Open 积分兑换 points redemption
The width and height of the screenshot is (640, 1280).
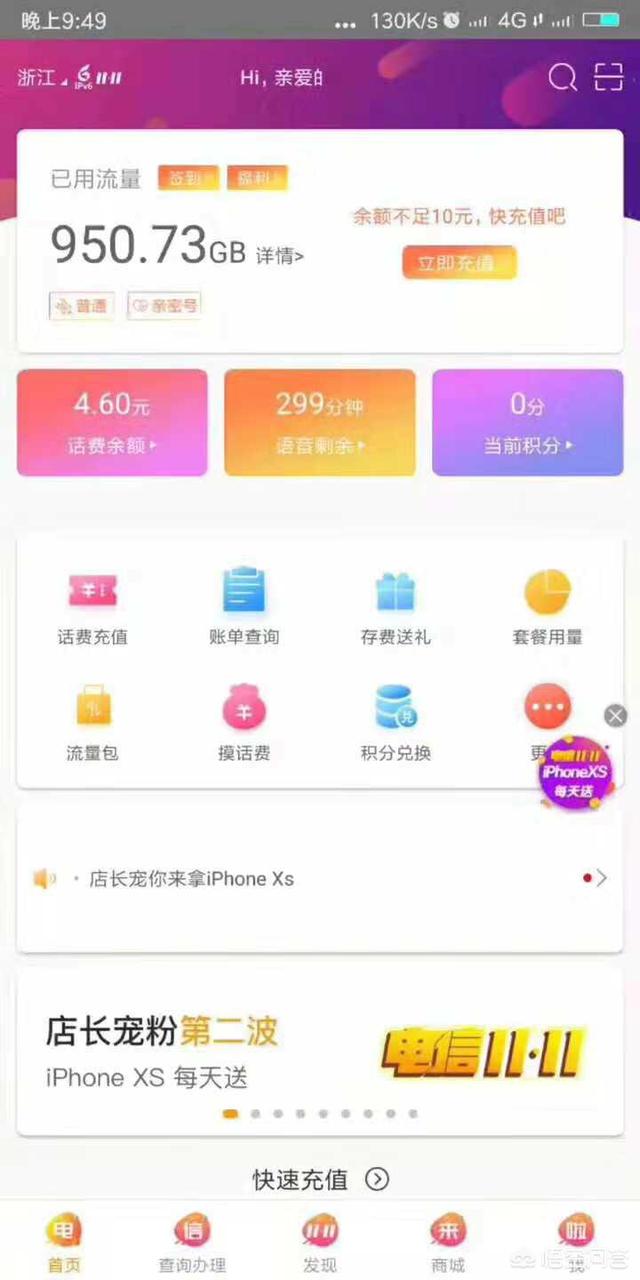pyautogui.click(x=396, y=724)
